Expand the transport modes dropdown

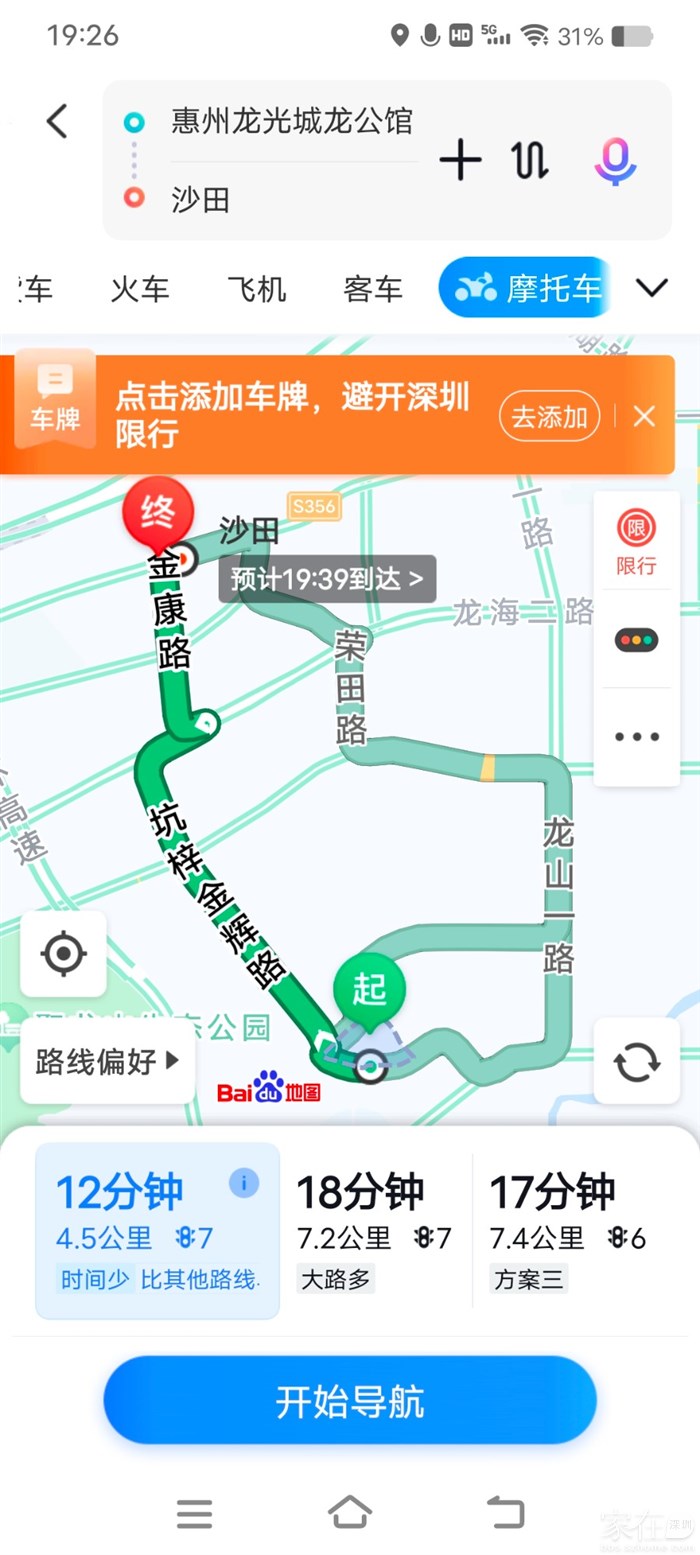click(x=652, y=288)
